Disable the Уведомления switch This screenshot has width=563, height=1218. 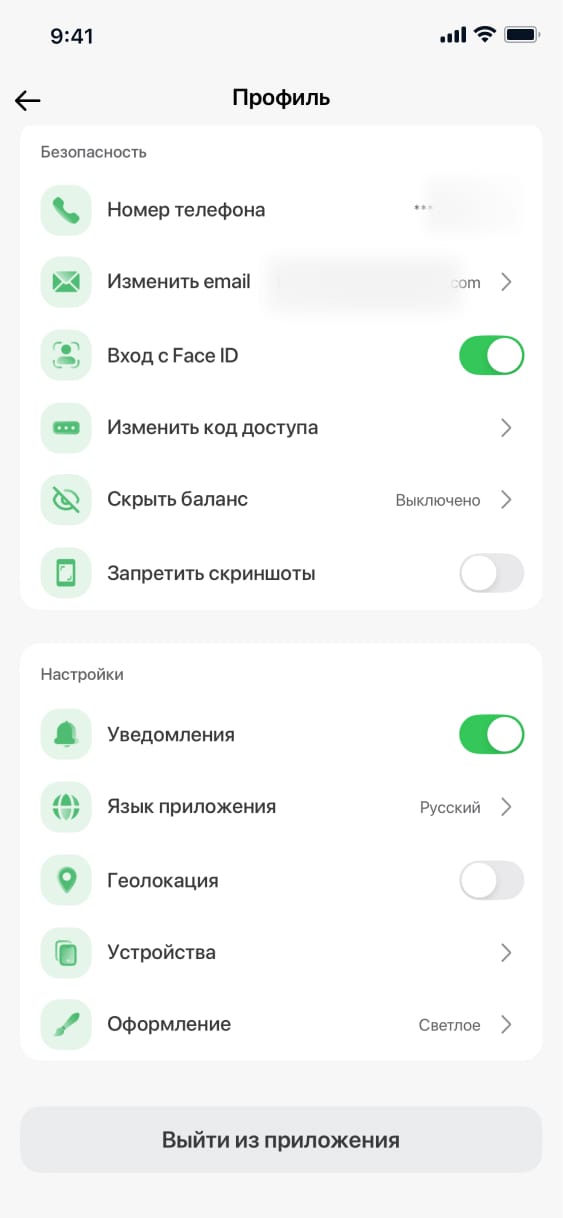click(491, 734)
